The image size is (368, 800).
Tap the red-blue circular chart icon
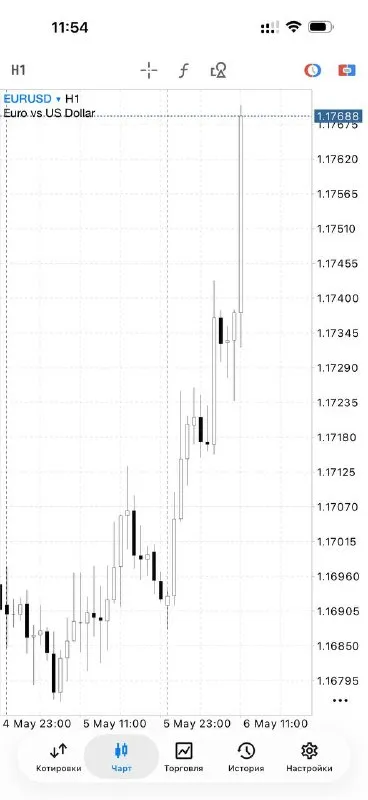pos(312,70)
